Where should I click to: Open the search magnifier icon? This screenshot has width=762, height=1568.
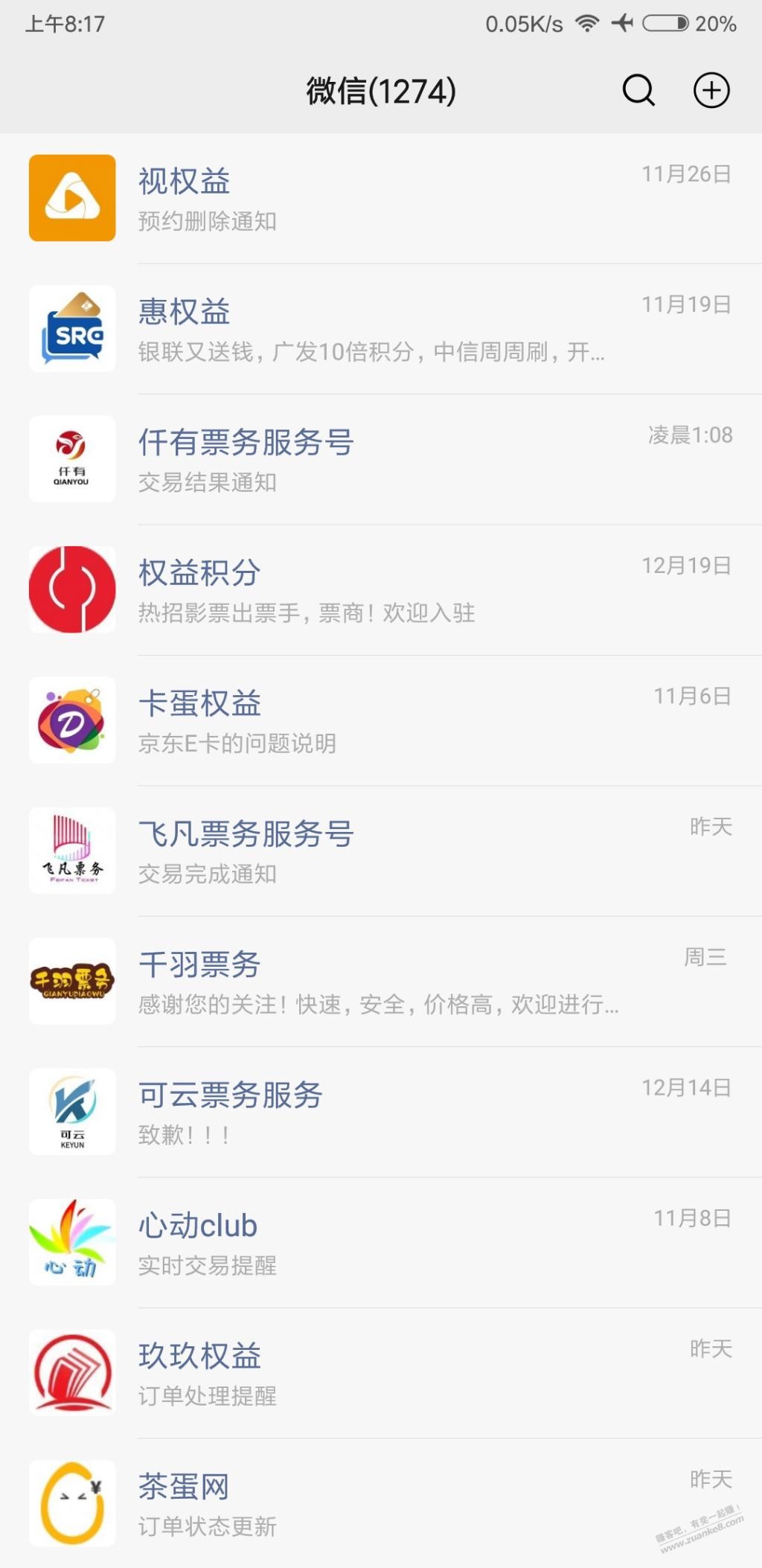coord(638,91)
